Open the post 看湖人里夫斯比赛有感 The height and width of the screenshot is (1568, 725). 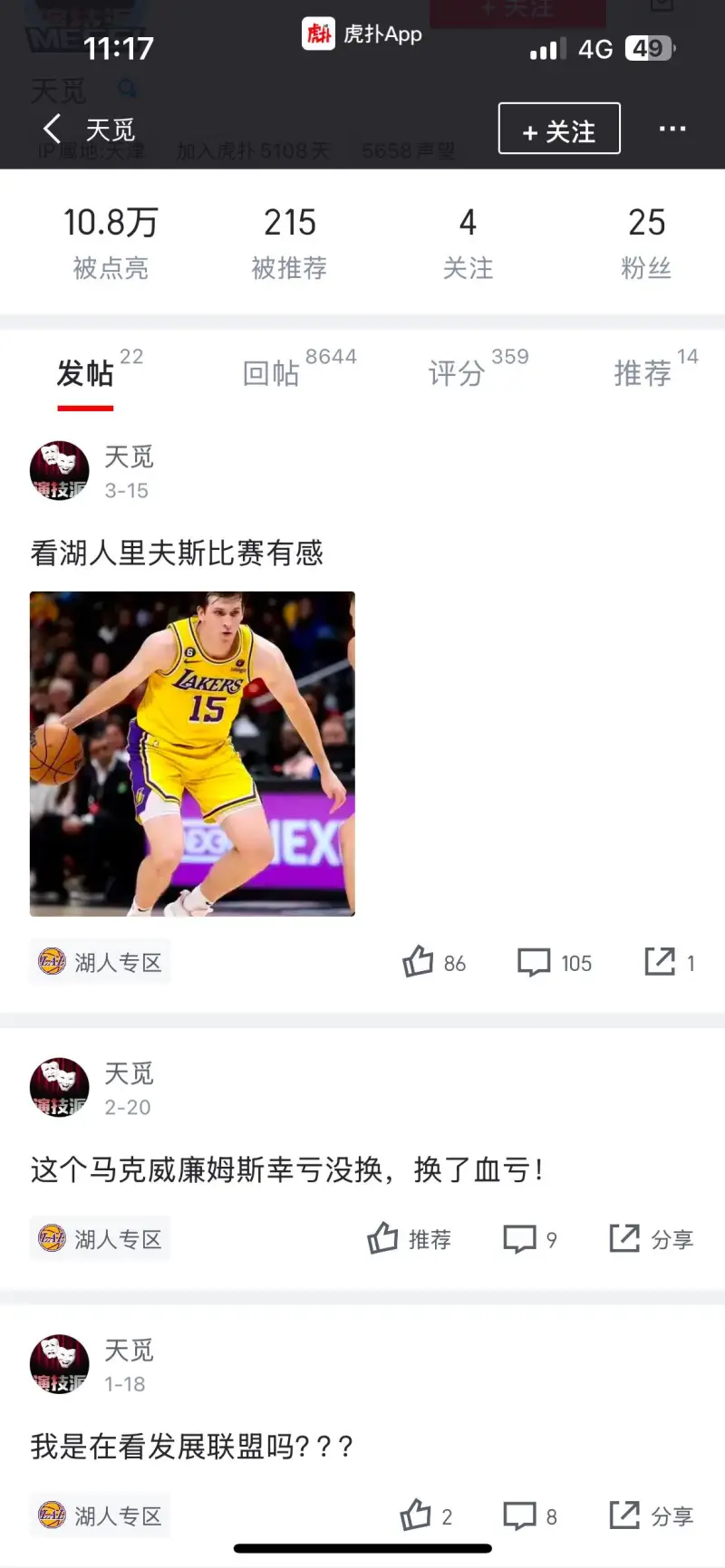tap(177, 553)
